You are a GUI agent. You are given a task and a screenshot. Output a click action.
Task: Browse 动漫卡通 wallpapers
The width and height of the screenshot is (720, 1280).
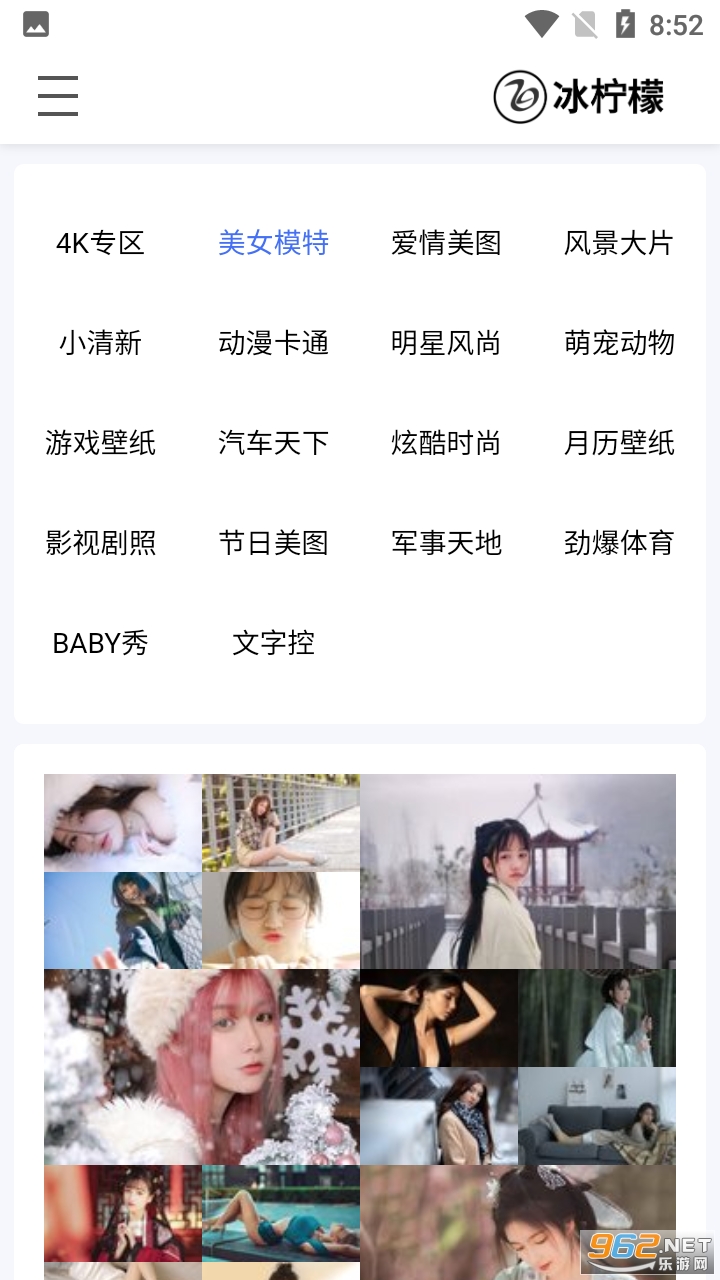273,343
